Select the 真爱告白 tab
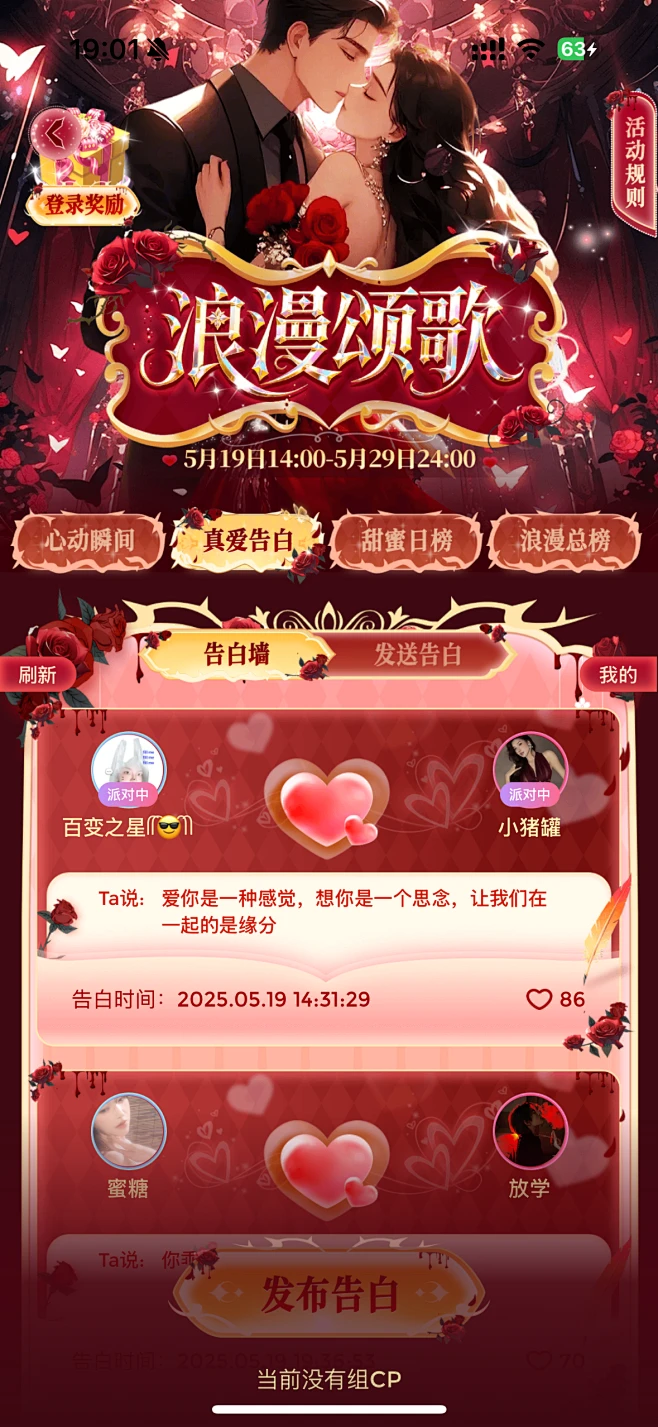Image resolution: width=658 pixels, height=1427 pixels. click(x=247, y=541)
